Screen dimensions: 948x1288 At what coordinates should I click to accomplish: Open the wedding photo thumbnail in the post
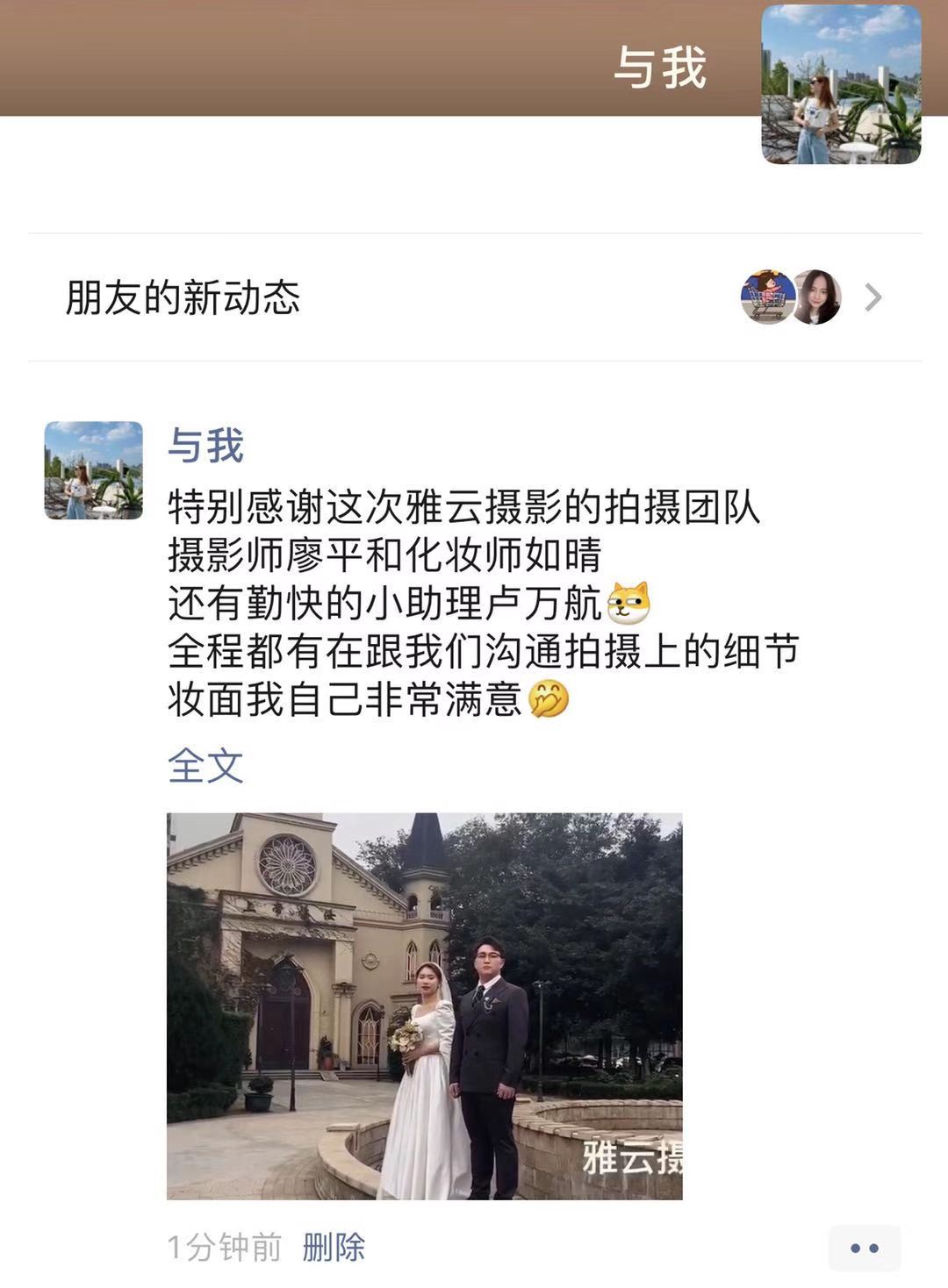tap(424, 1005)
